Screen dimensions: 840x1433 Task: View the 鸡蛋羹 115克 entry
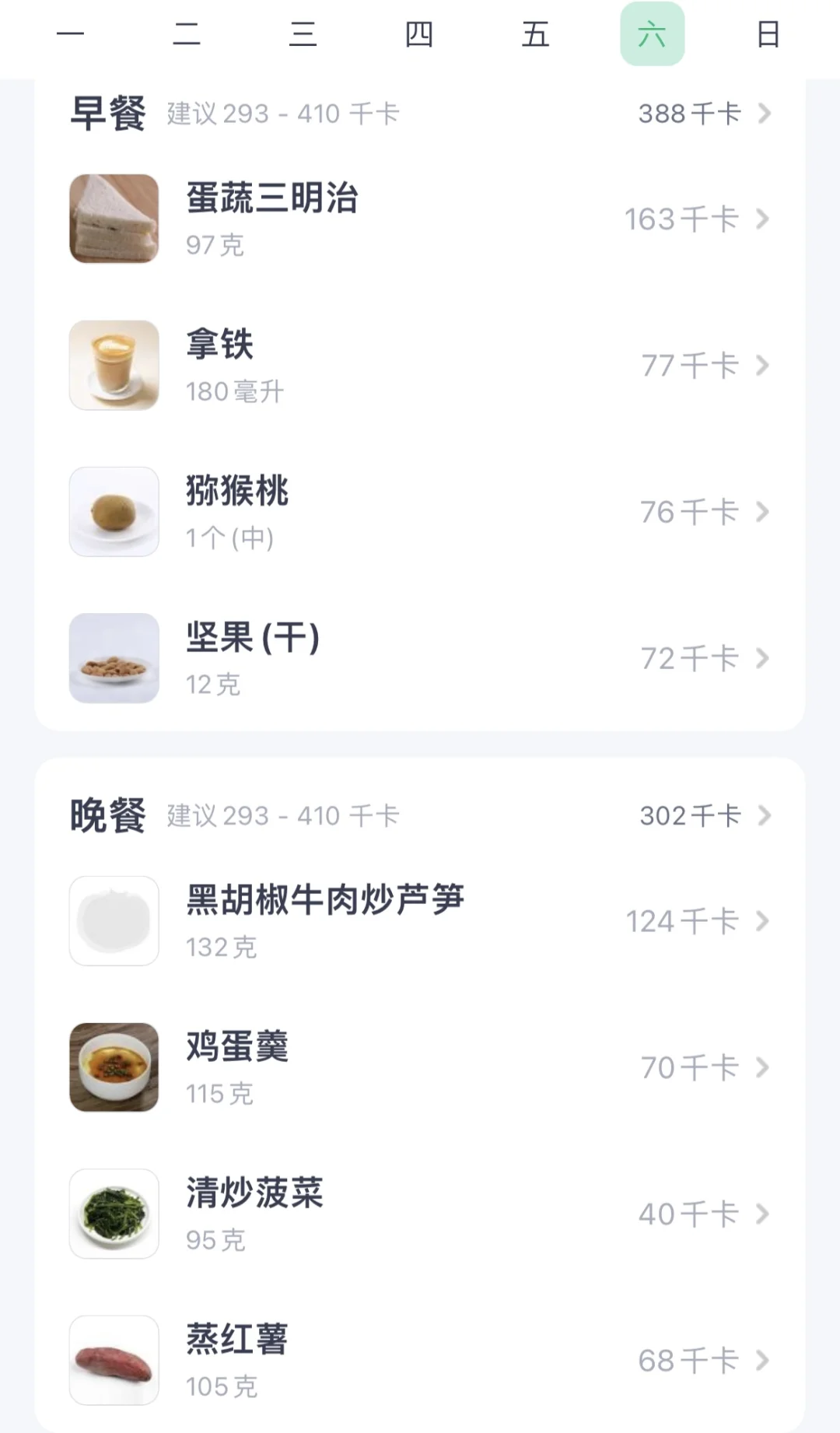[x=420, y=1067]
